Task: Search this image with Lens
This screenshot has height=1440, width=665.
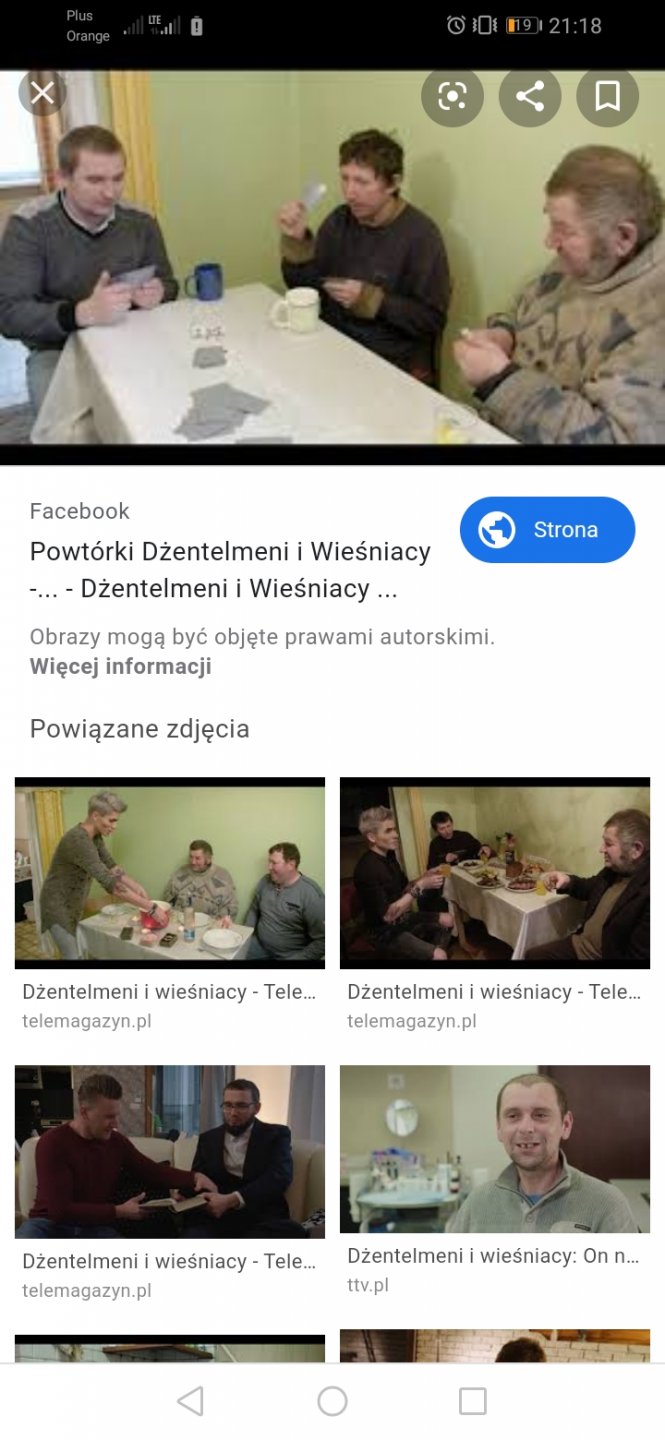Action: 452,96
